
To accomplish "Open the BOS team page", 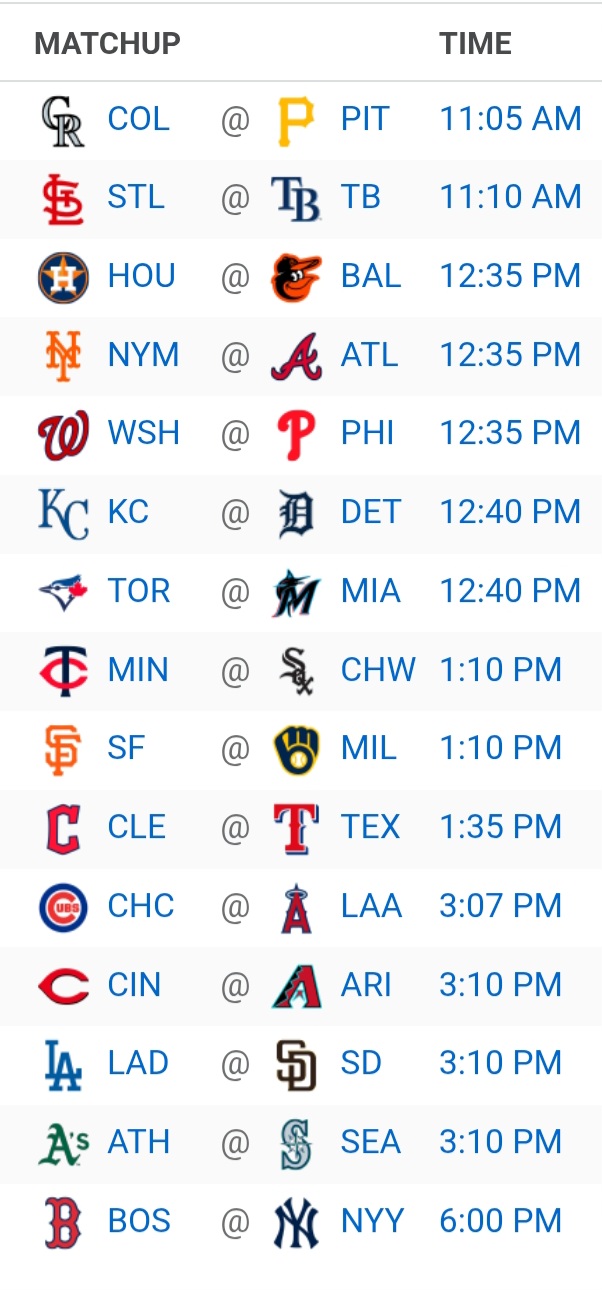I will [x=139, y=1221].
